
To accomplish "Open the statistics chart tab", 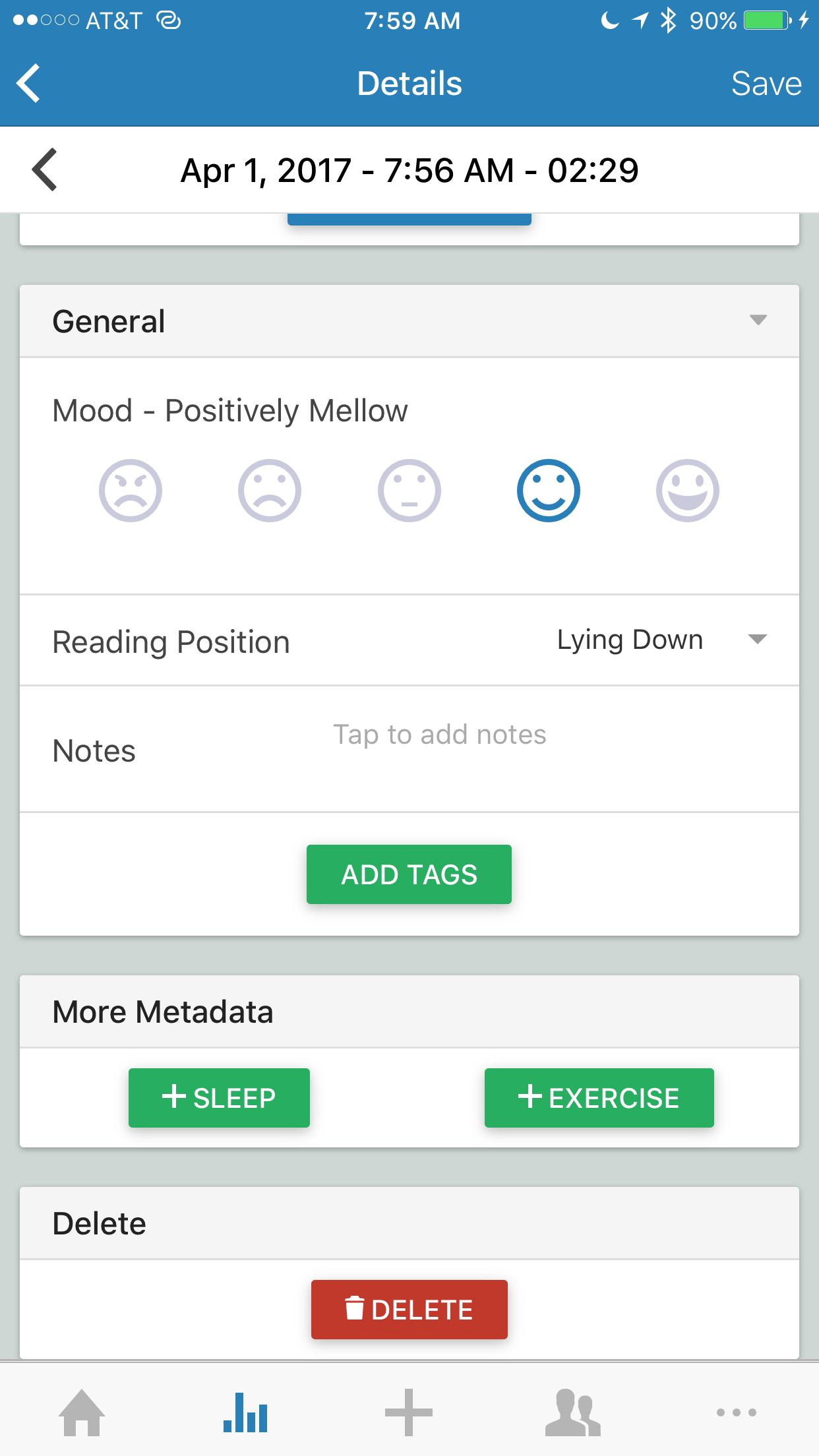I will coord(245,1412).
